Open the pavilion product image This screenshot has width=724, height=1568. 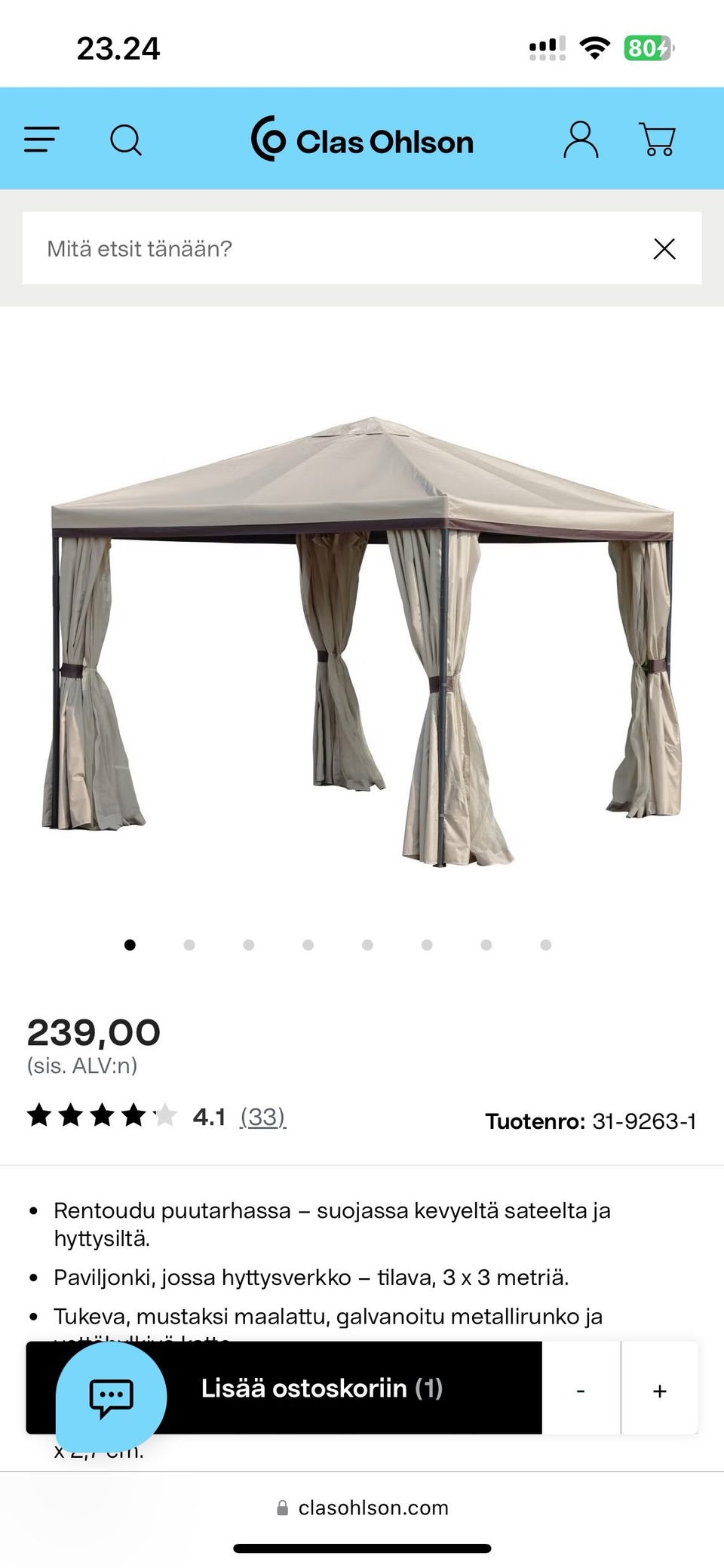362,641
